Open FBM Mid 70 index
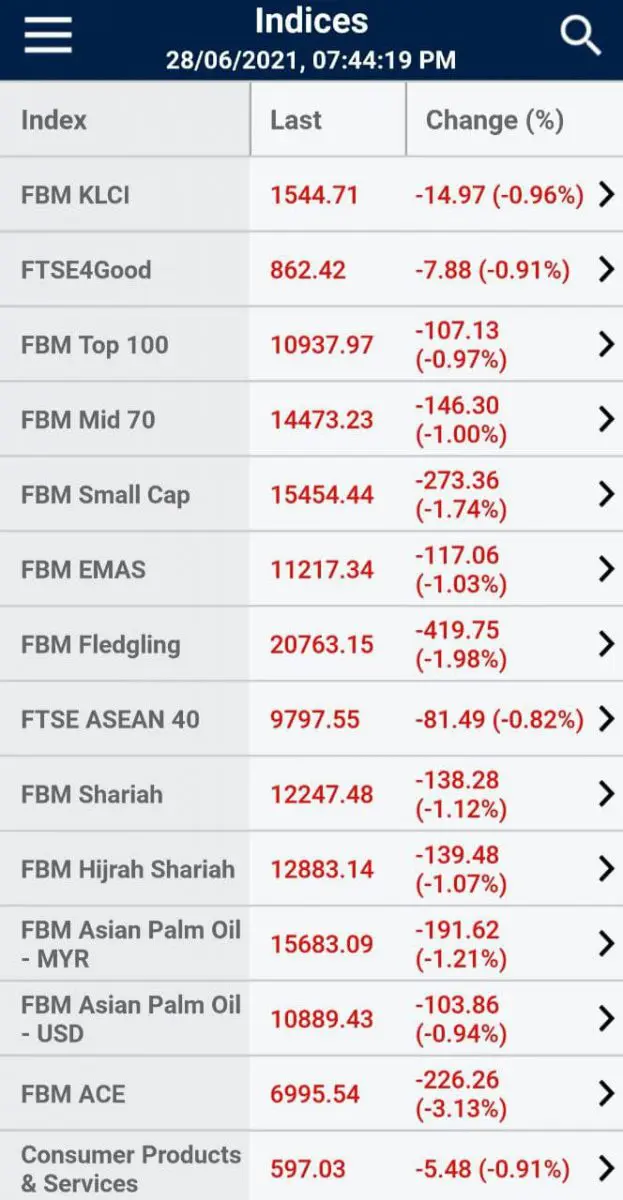 [311, 420]
